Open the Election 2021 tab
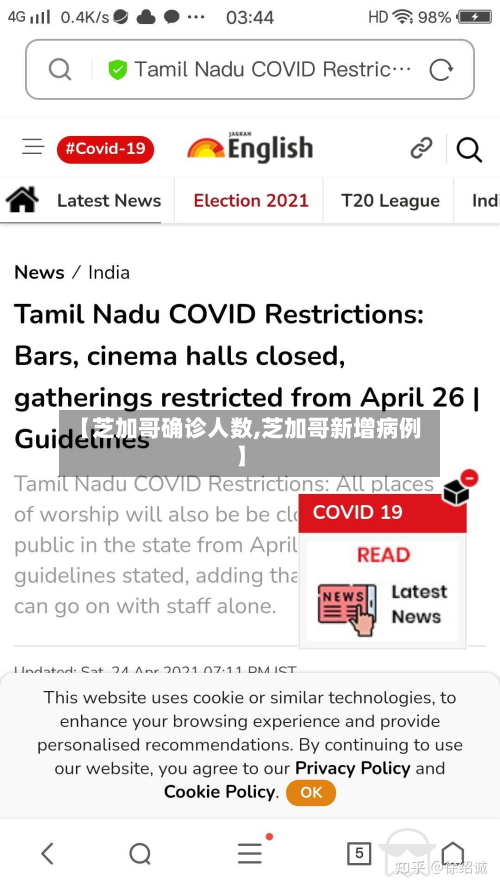 pyautogui.click(x=251, y=200)
